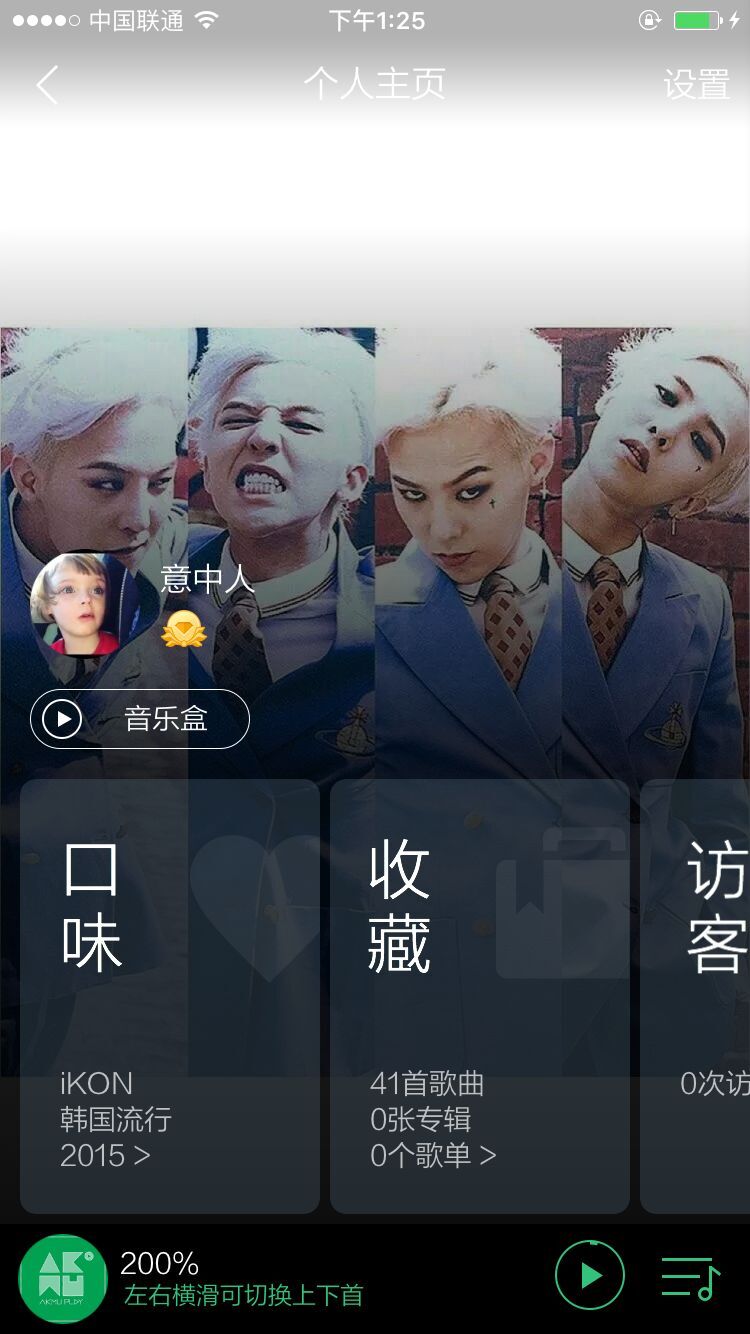Open the 访客 visitors card
The height and width of the screenshot is (1334, 750).
click(695, 996)
